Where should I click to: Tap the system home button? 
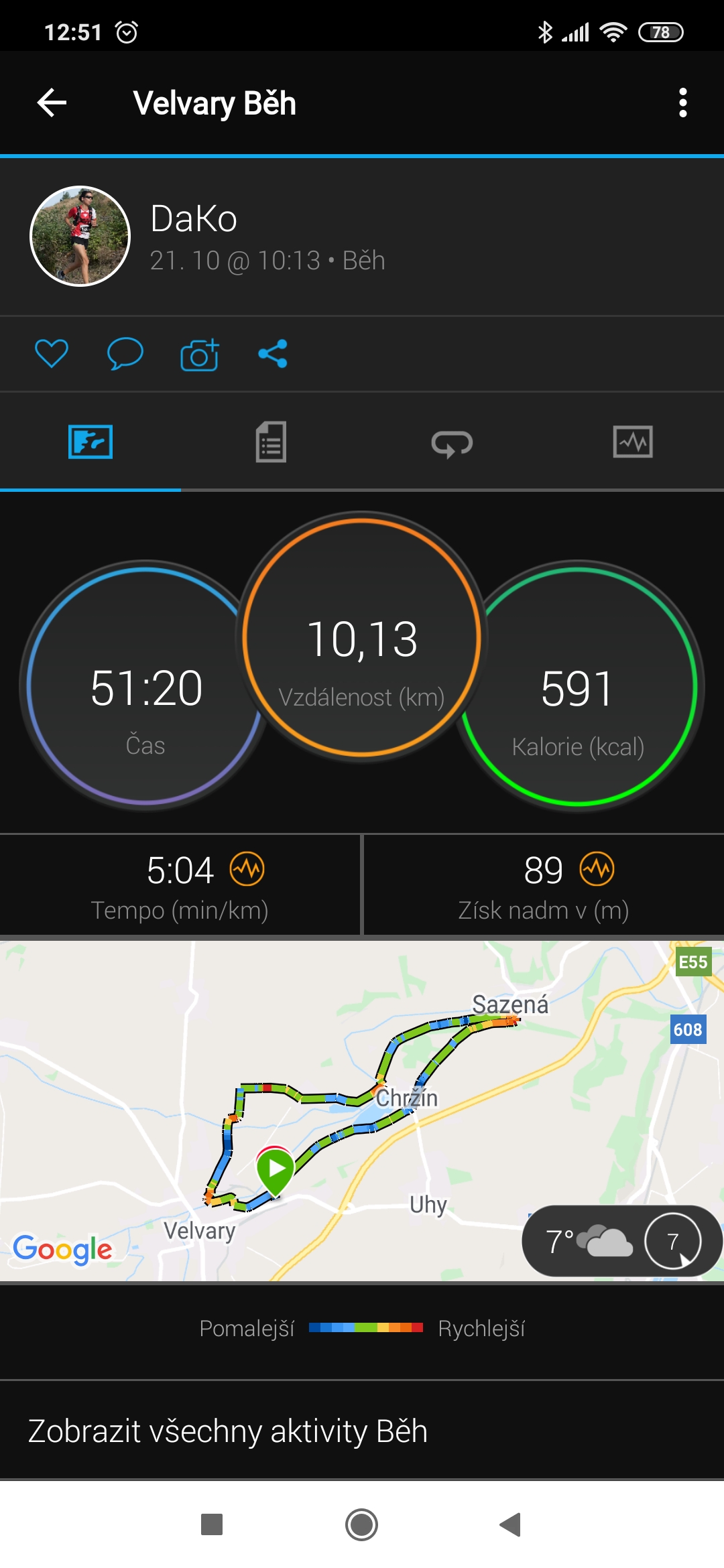[362, 1524]
